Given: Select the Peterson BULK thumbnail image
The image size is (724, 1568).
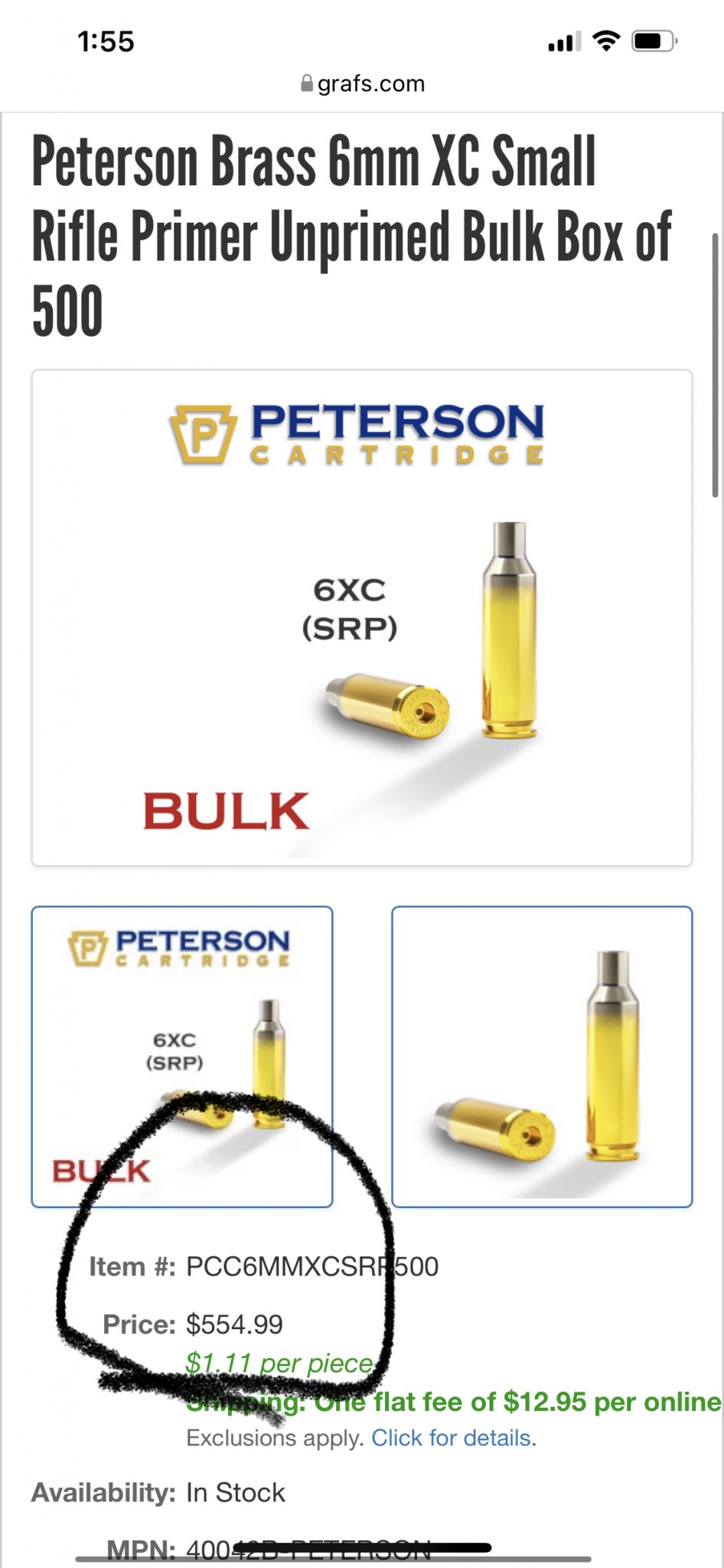Looking at the screenshot, I should click(x=181, y=1057).
